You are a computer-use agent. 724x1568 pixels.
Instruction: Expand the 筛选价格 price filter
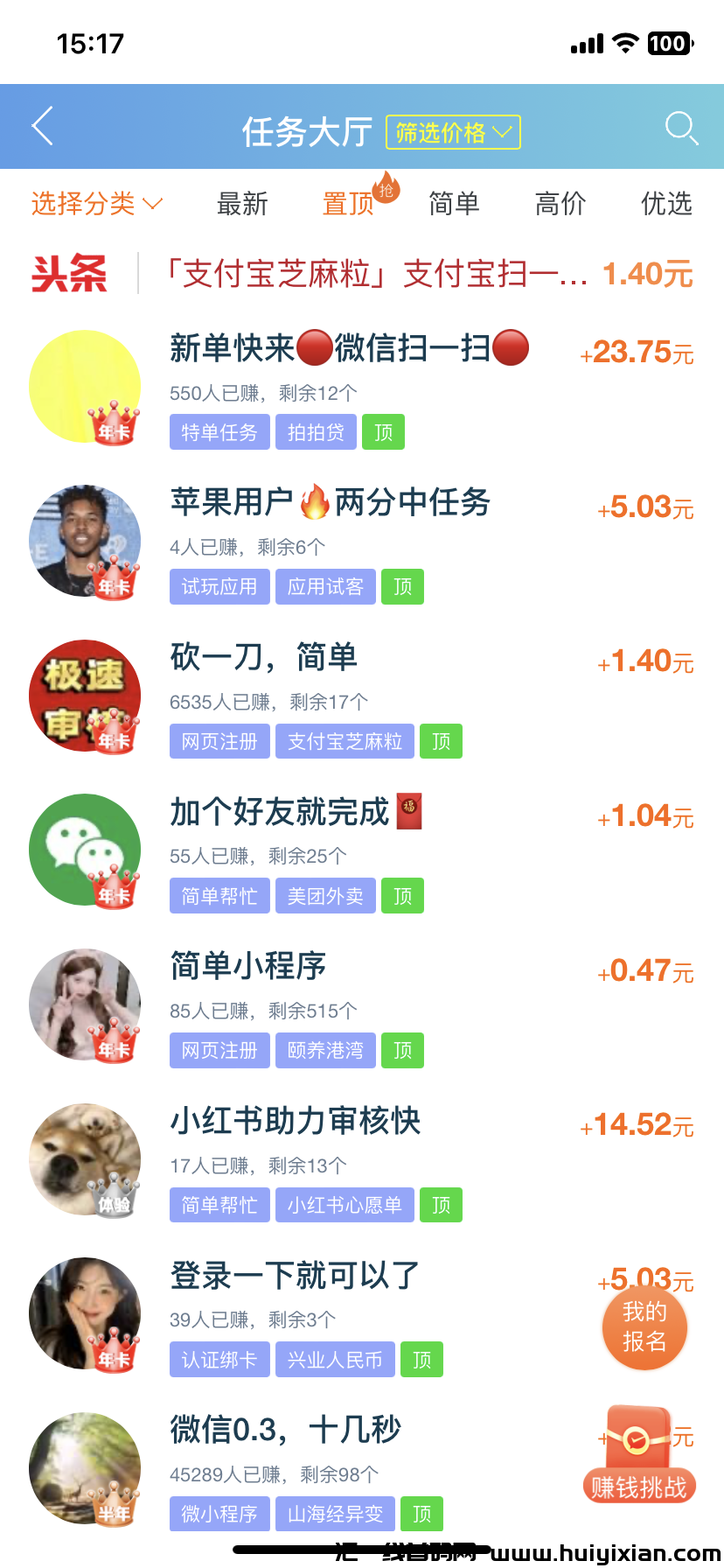point(453,132)
